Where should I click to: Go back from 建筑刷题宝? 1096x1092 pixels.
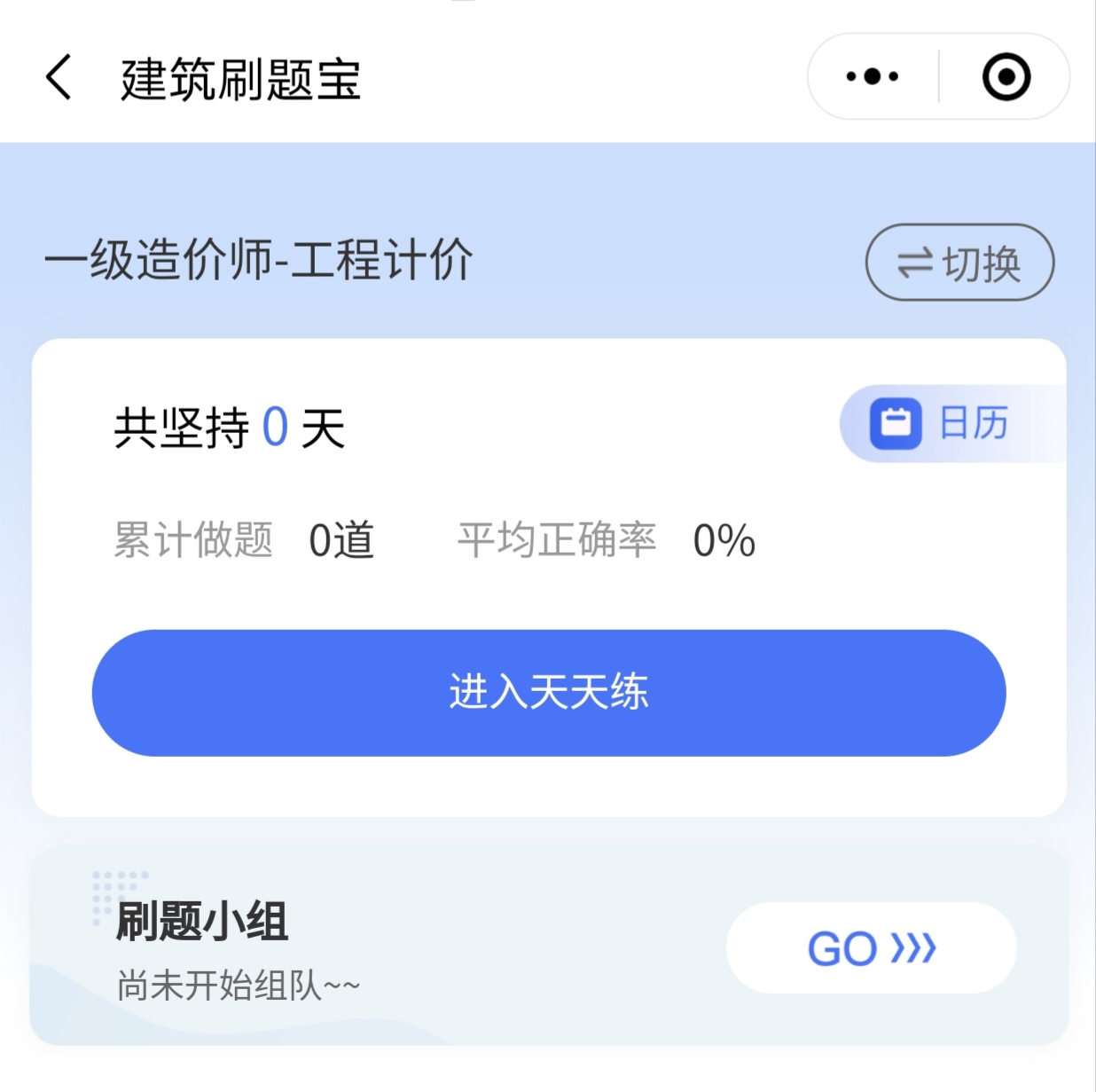tap(59, 77)
